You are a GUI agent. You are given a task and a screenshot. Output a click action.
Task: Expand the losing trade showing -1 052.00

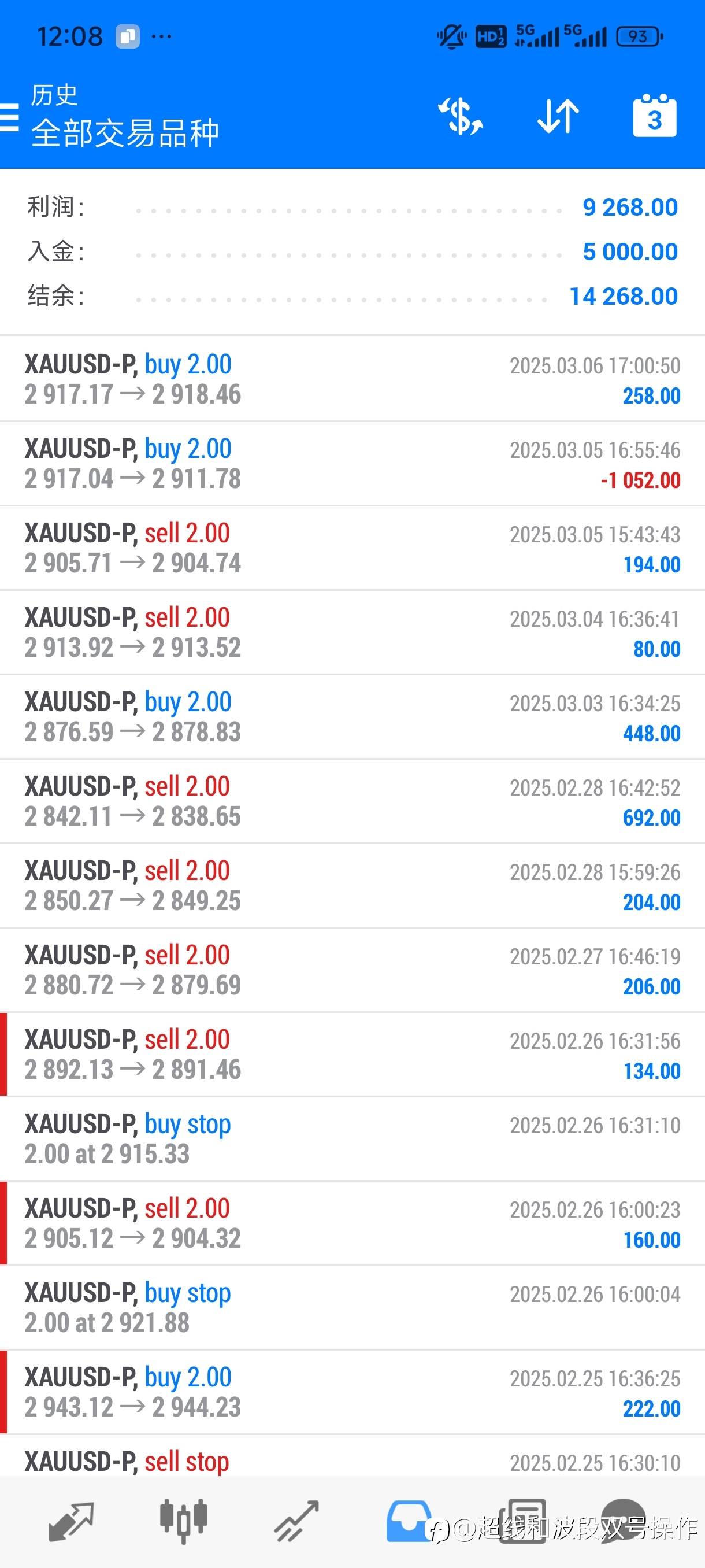(352, 463)
